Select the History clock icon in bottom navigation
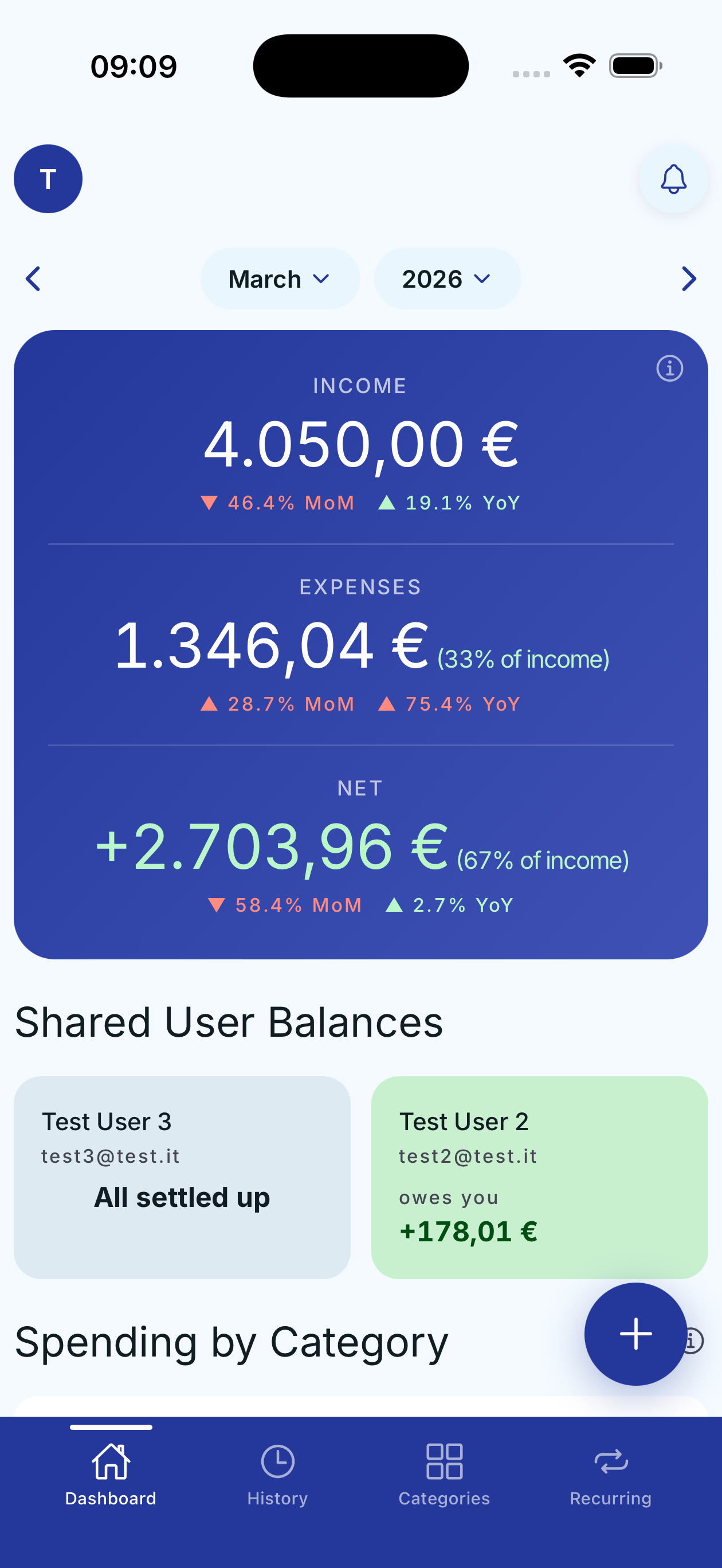This screenshot has height=1568, width=722. click(x=277, y=1461)
